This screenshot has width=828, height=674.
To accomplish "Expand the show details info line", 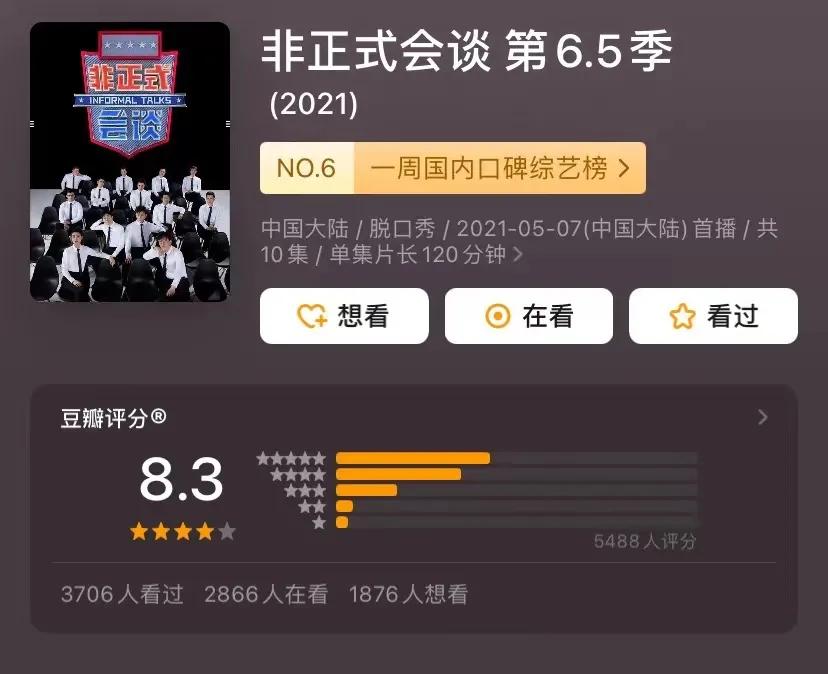I will pyautogui.click(x=518, y=254).
